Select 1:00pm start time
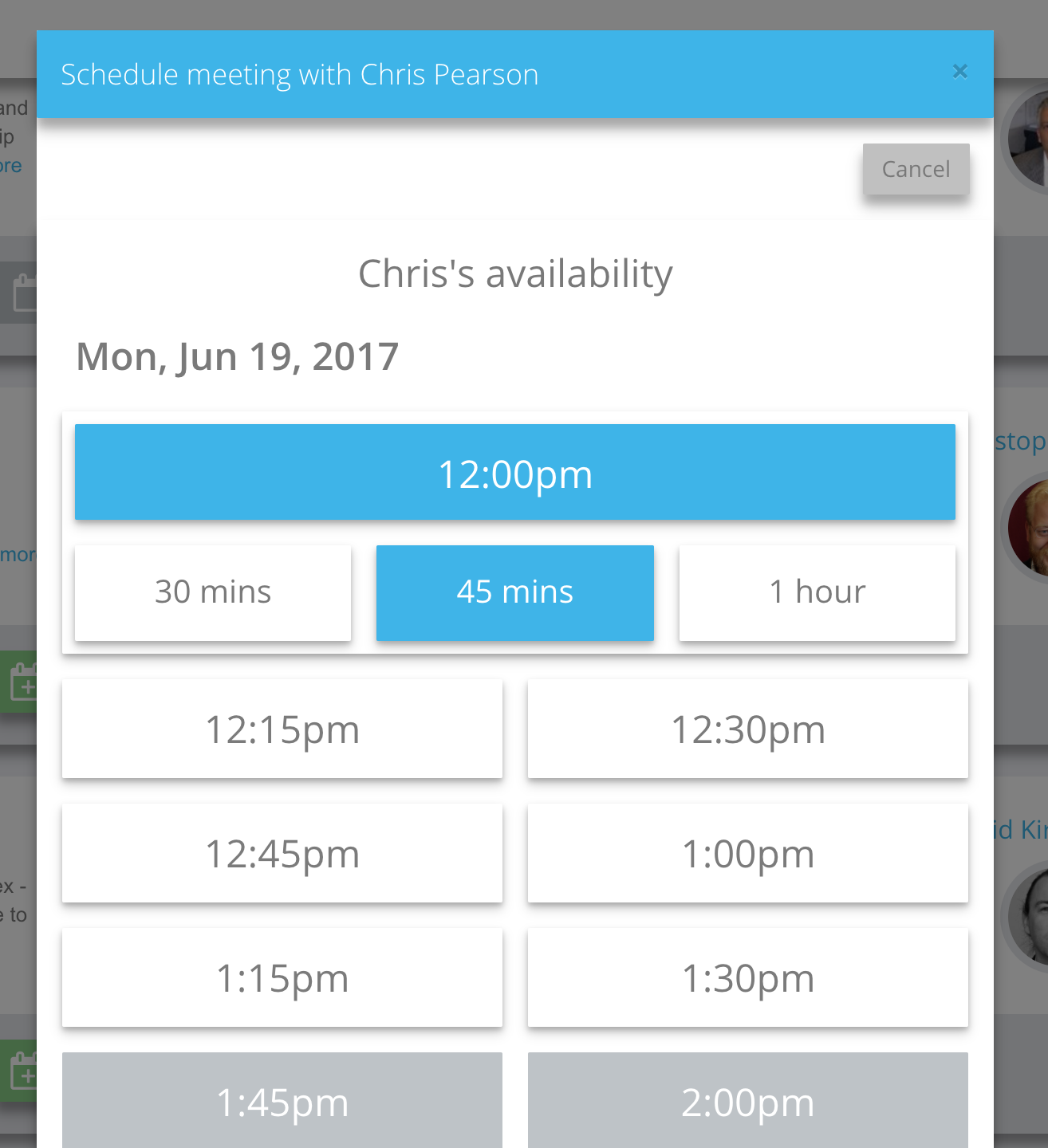1048x1148 pixels. (x=748, y=853)
